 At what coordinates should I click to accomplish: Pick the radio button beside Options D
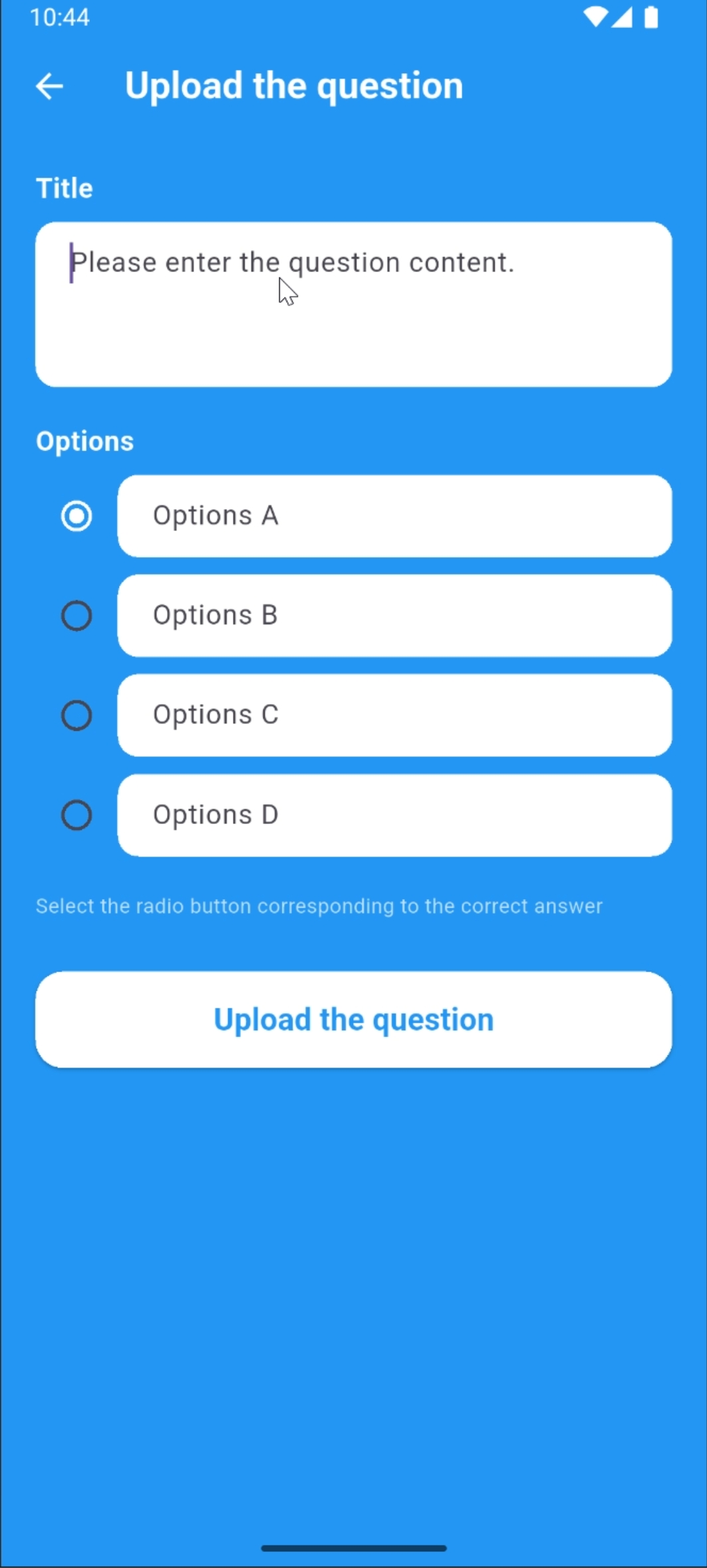(76, 815)
